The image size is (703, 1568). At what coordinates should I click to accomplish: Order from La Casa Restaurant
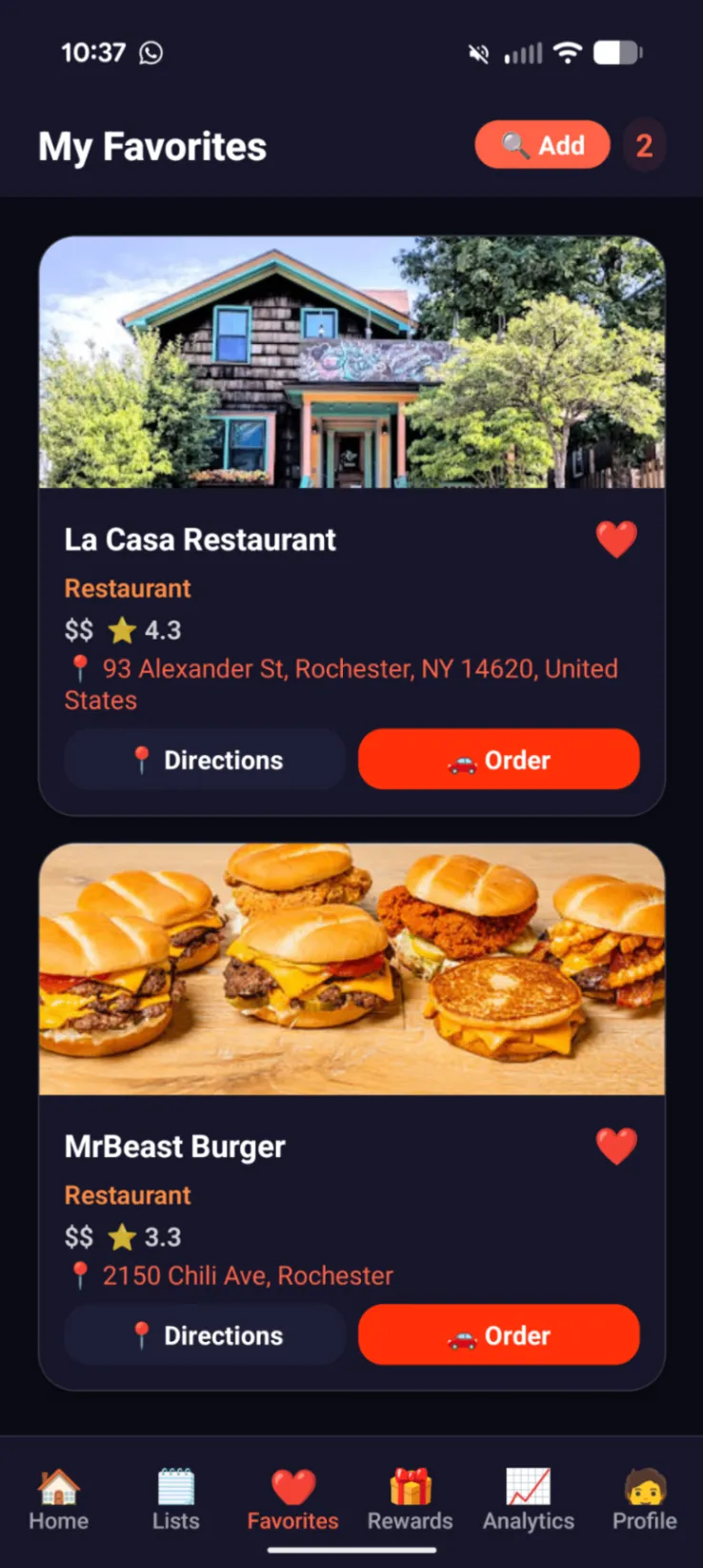tap(498, 760)
